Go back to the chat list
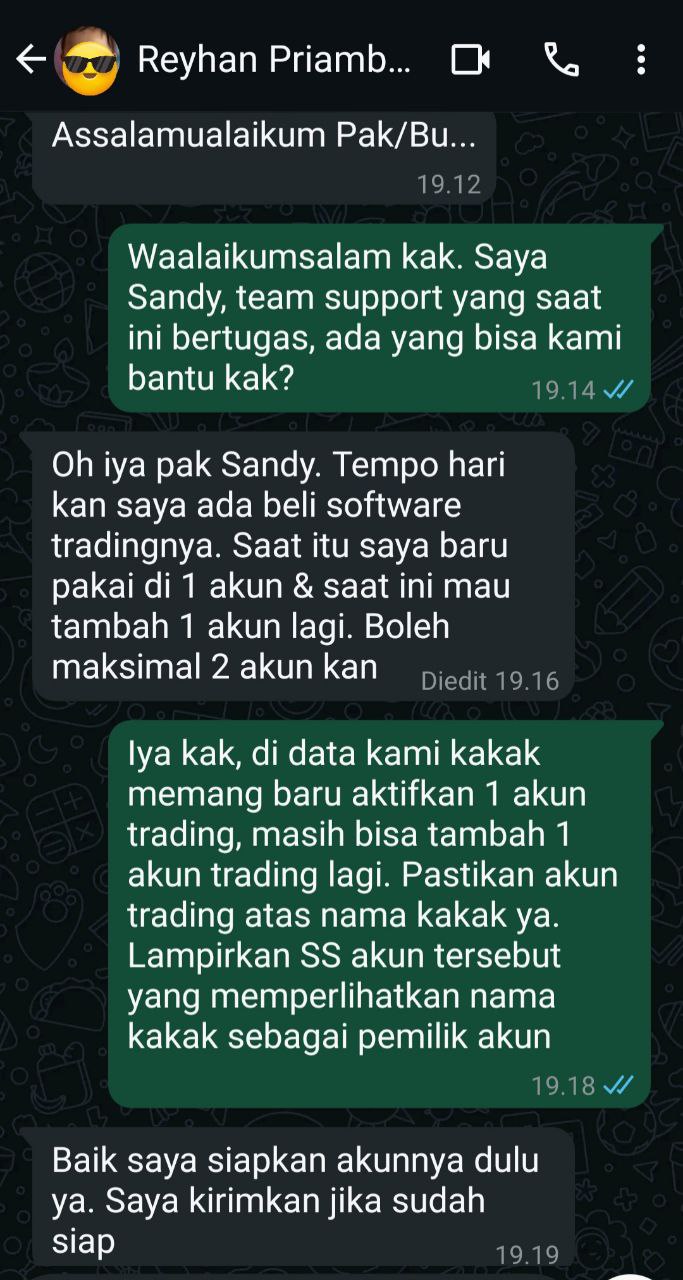The height and width of the screenshot is (1280, 683). (x=30, y=60)
